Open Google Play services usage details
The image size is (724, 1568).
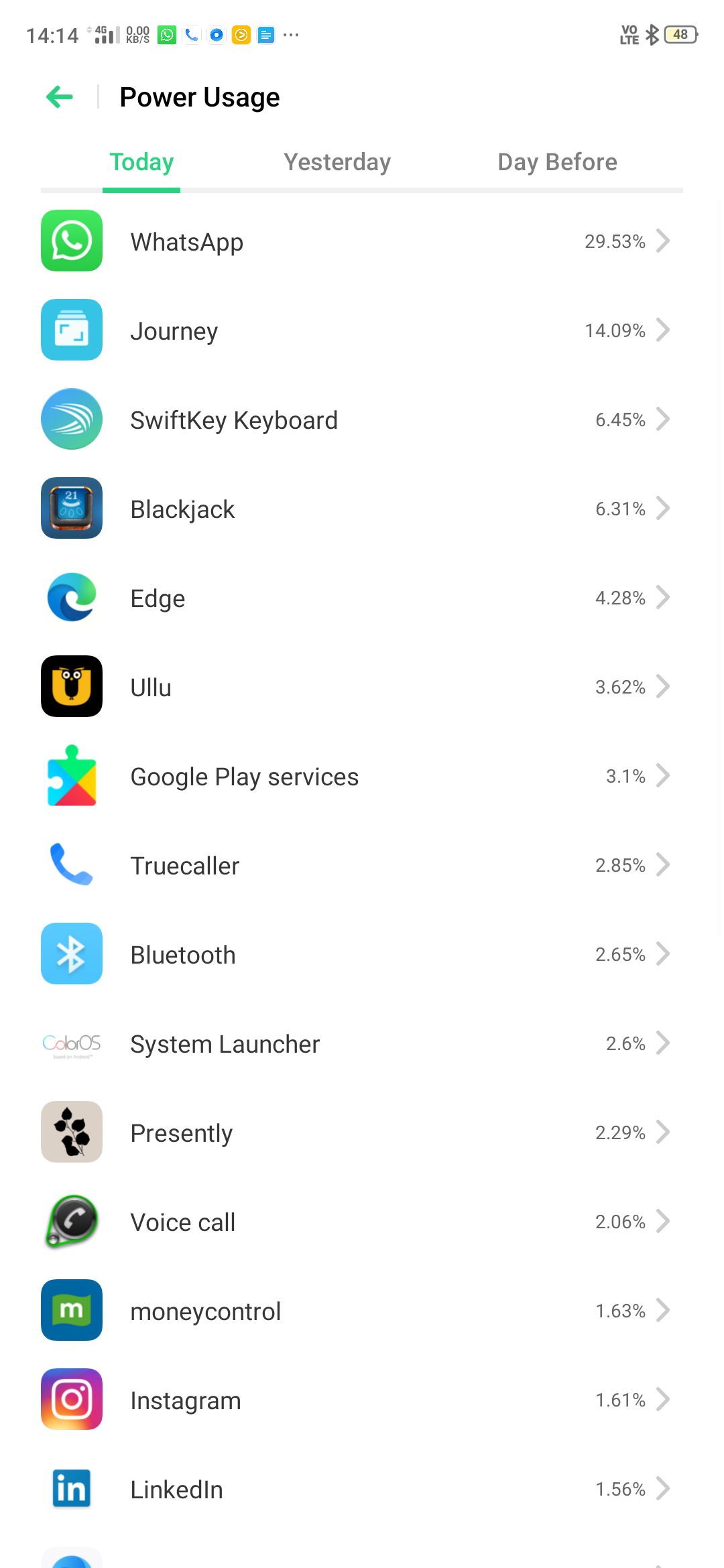[x=362, y=776]
